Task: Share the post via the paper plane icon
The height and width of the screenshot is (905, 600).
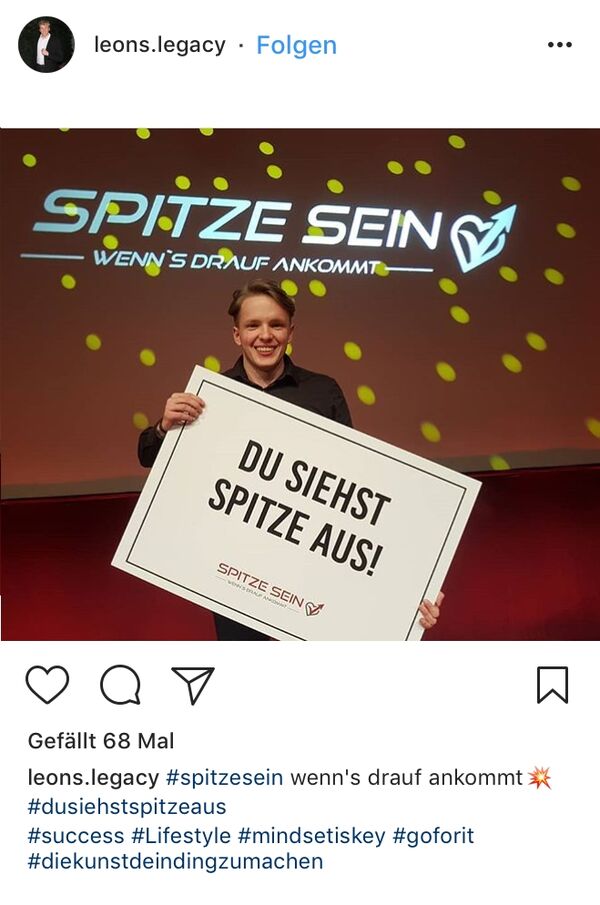Action: (x=193, y=685)
